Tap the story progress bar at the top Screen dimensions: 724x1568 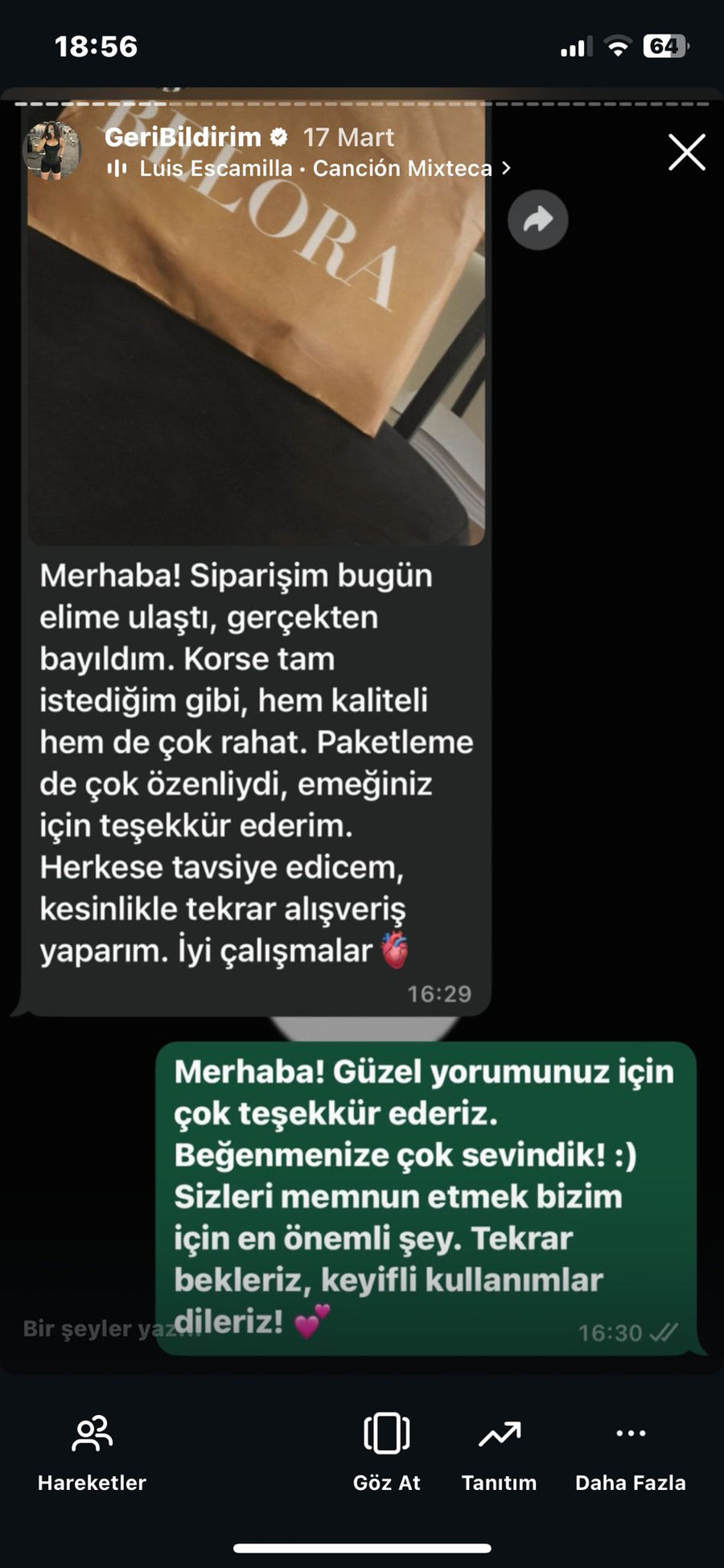(362, 103)
